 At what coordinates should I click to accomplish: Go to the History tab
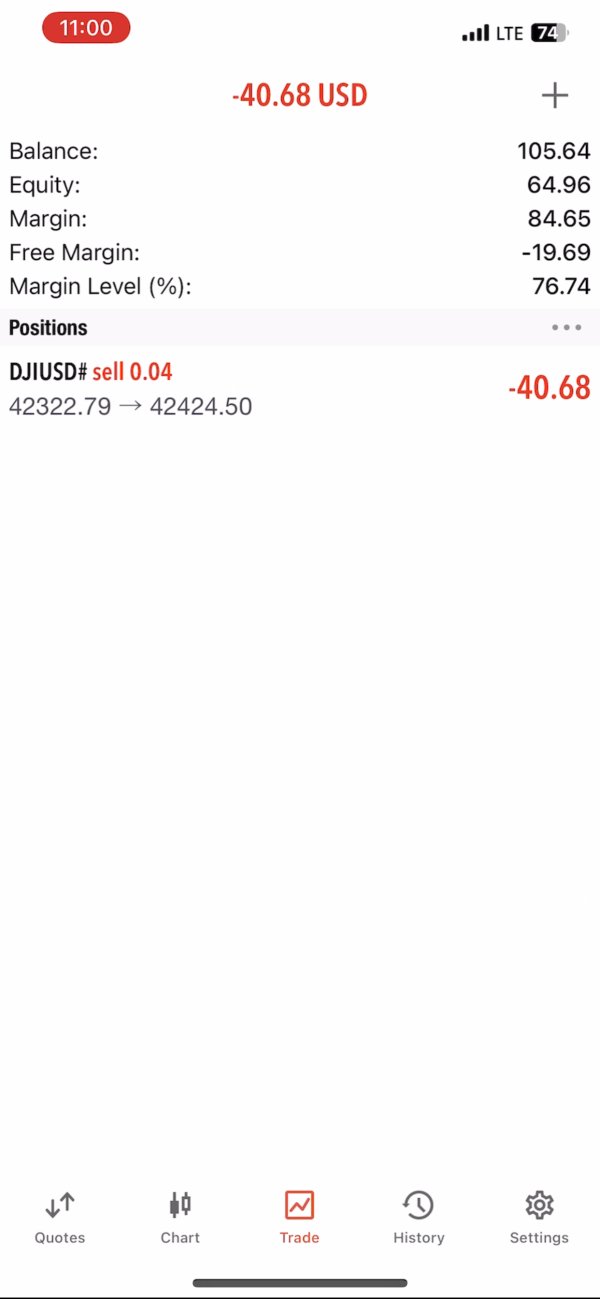click(418, 1217)
